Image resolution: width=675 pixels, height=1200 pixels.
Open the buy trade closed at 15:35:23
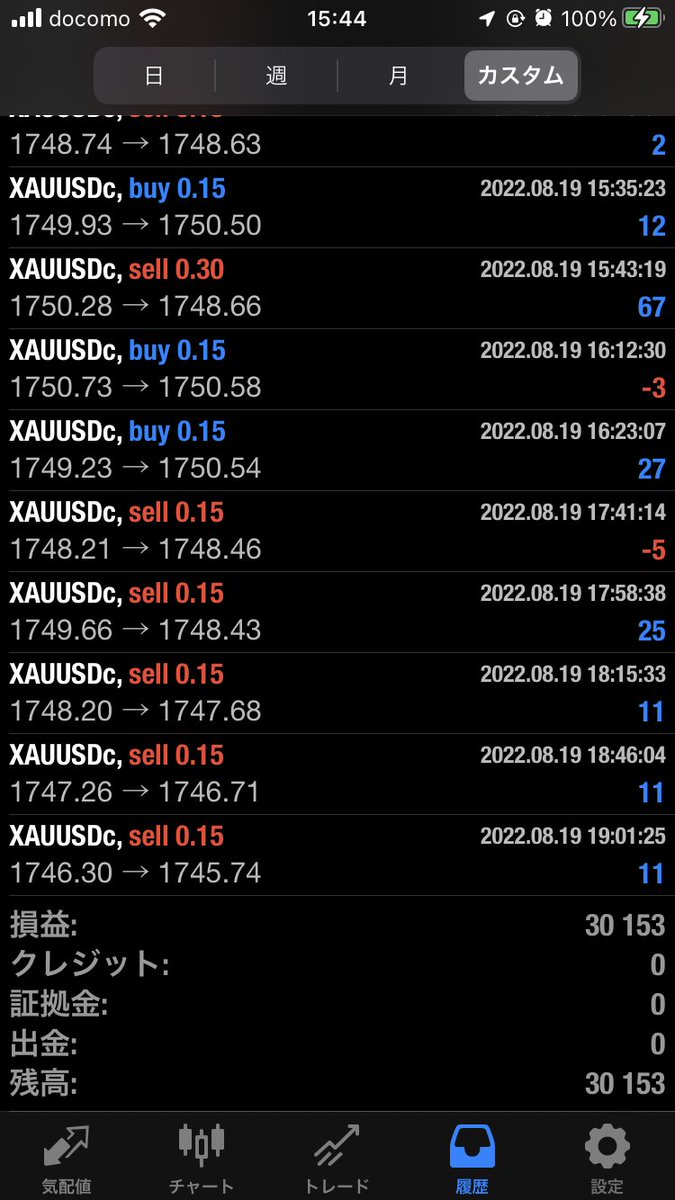[337, 207]
